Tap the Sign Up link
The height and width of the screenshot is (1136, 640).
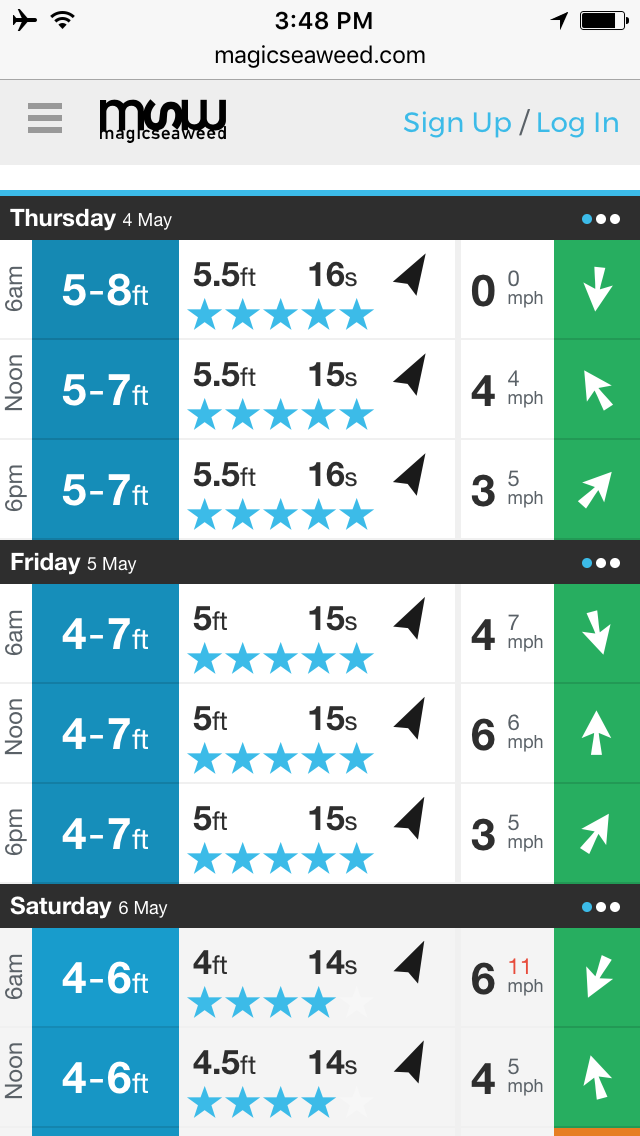point(457,122)
